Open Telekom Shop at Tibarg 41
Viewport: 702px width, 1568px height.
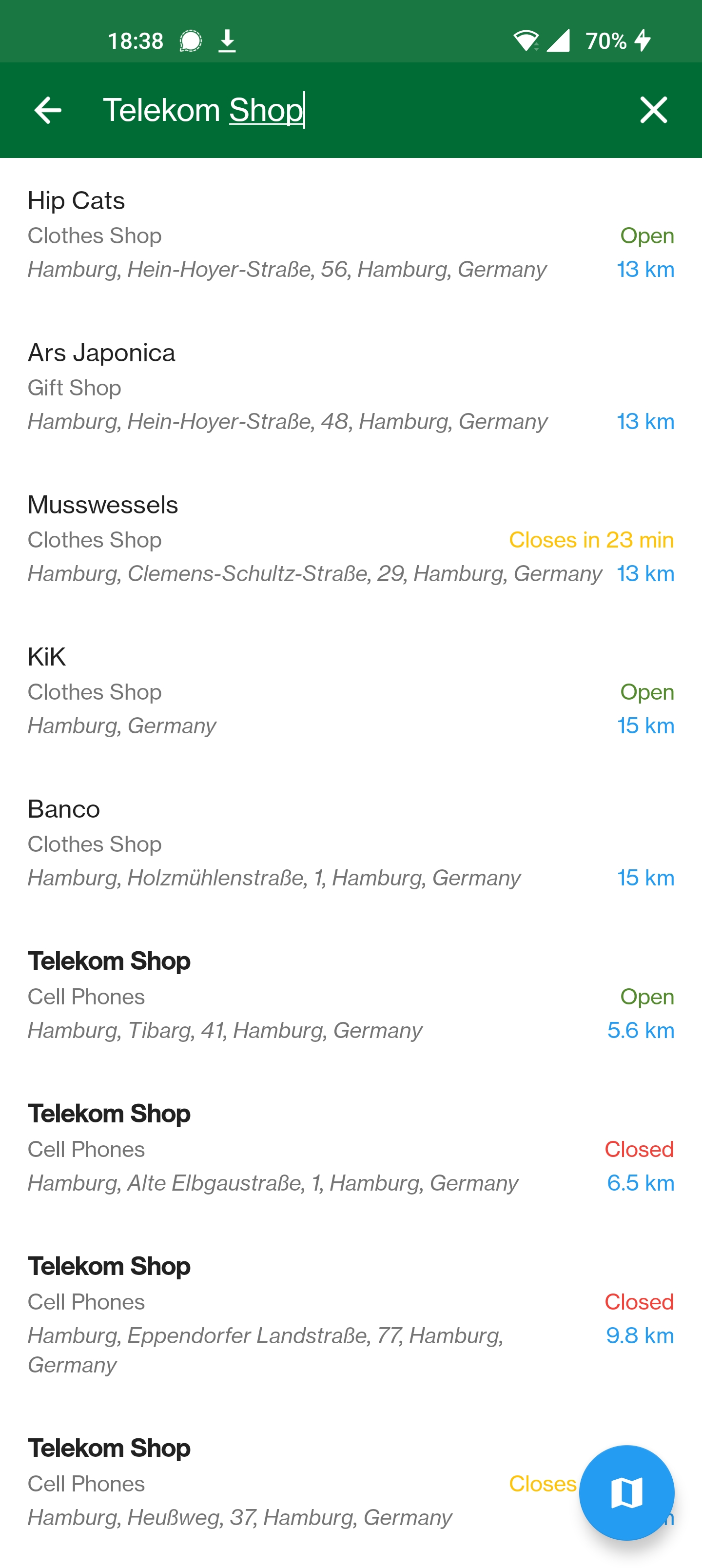351,995
